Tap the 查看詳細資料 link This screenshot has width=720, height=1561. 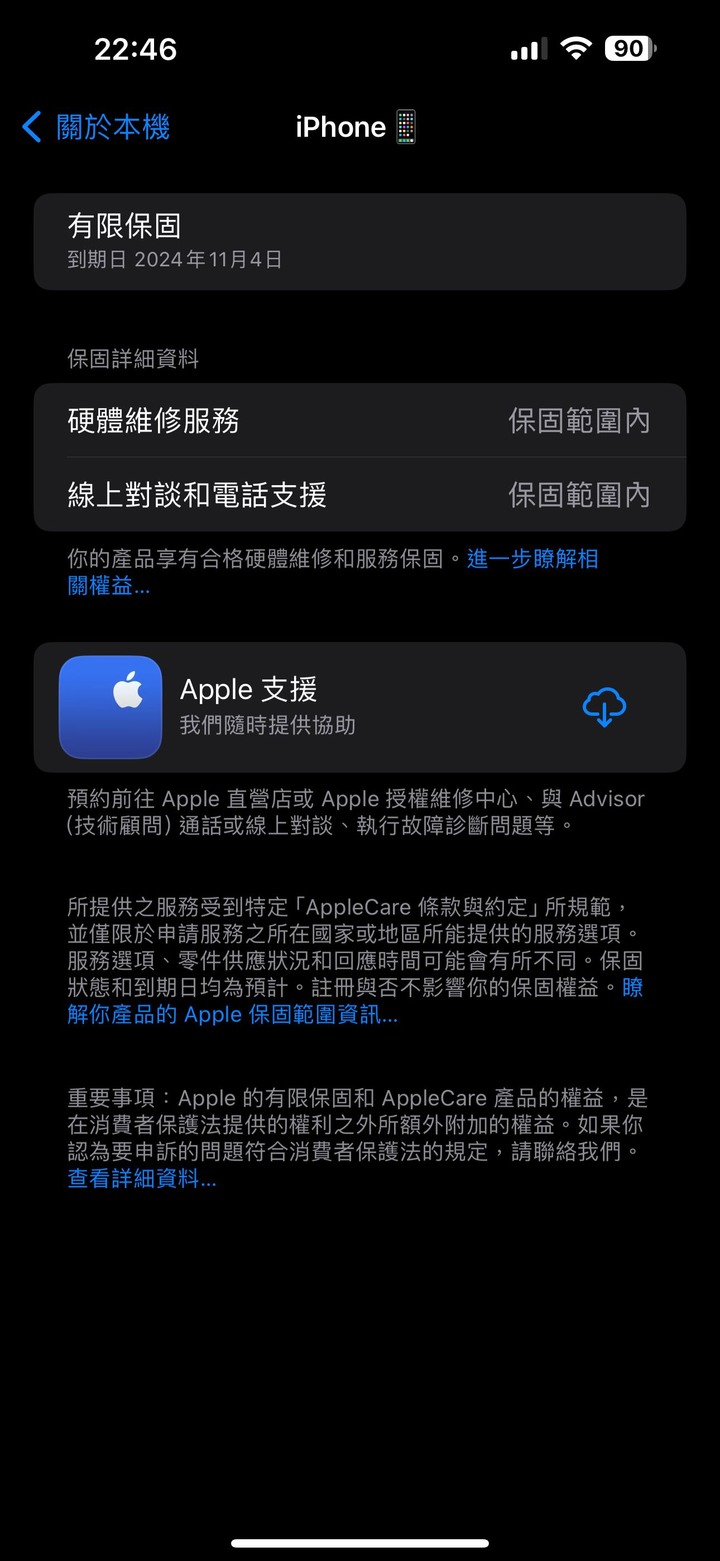pyautogui.click(x=141, y=1179)
